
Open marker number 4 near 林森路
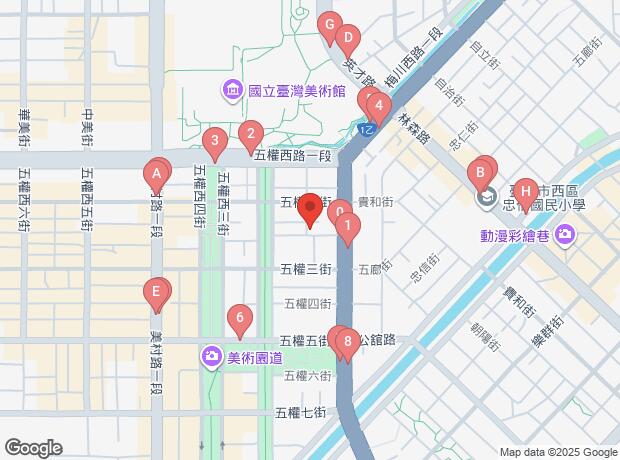377,103
